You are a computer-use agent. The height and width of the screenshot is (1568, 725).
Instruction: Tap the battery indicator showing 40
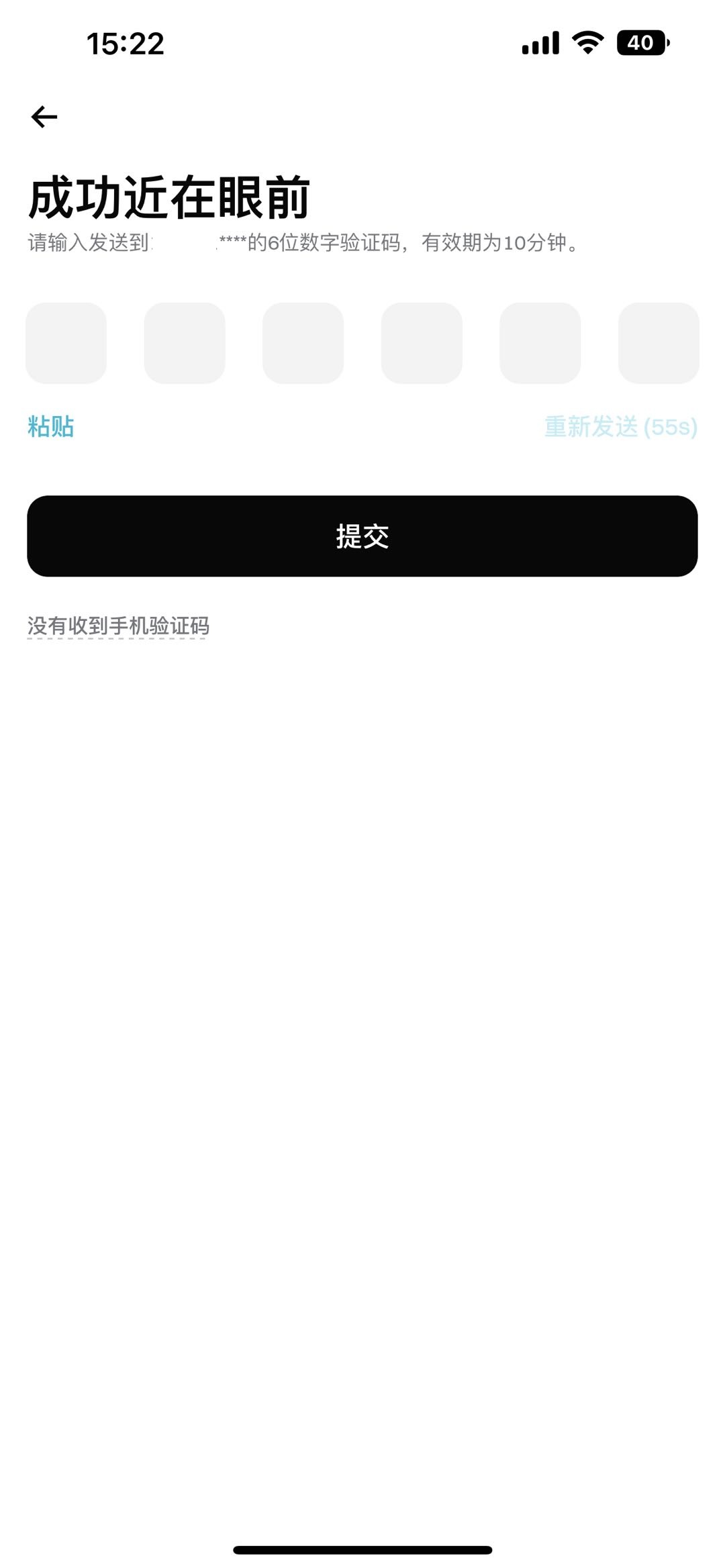tap(641, 42)
